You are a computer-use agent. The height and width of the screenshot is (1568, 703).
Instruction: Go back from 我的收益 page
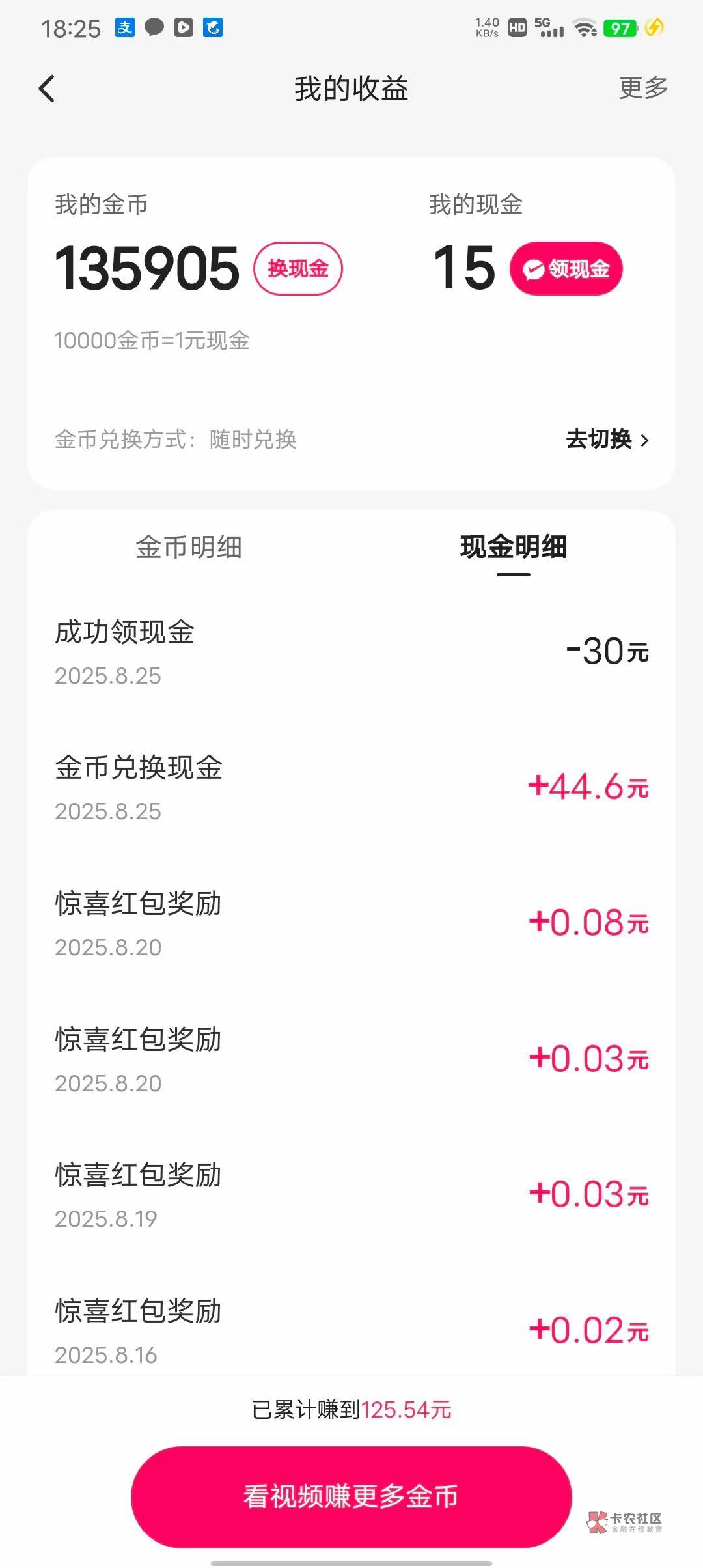(47, 89)
